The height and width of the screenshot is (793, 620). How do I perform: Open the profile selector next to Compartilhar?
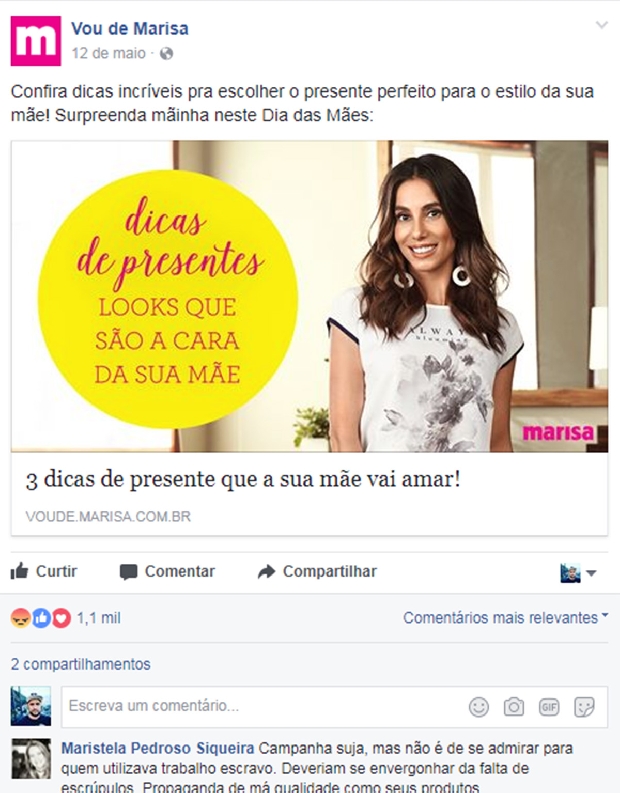click(x=578, y=573)
